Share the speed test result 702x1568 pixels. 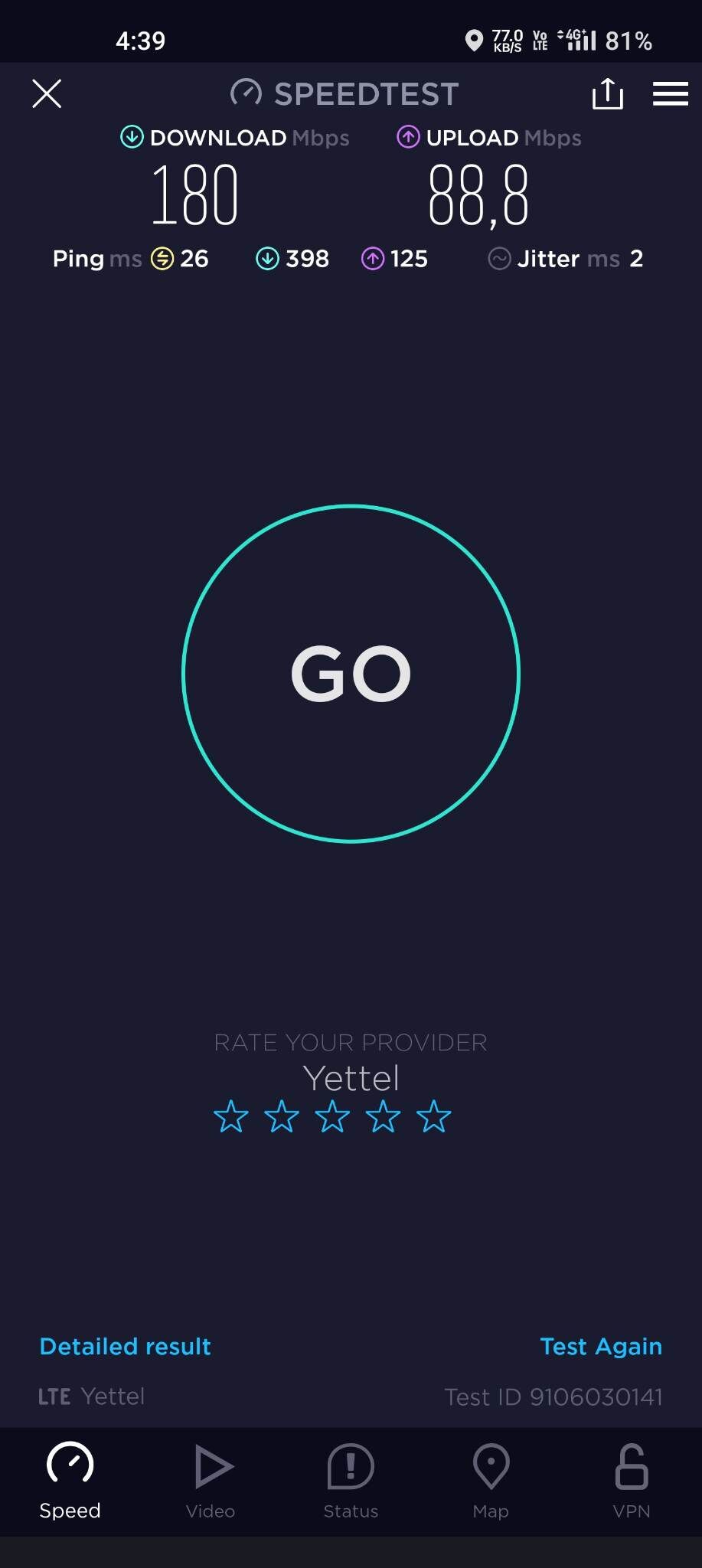[607, 93]
